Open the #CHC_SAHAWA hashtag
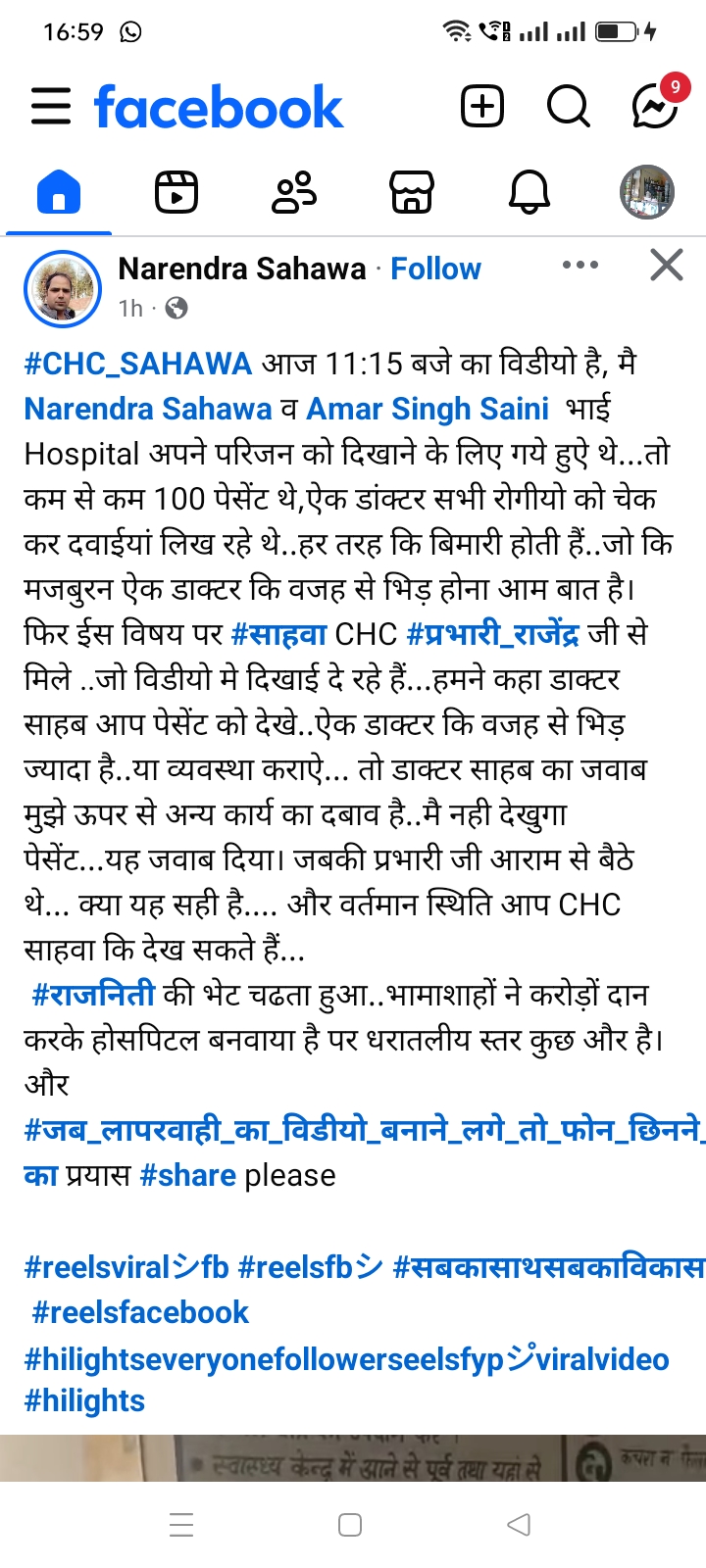Screen dimensions: 706x1568 (x=138, y=364)
